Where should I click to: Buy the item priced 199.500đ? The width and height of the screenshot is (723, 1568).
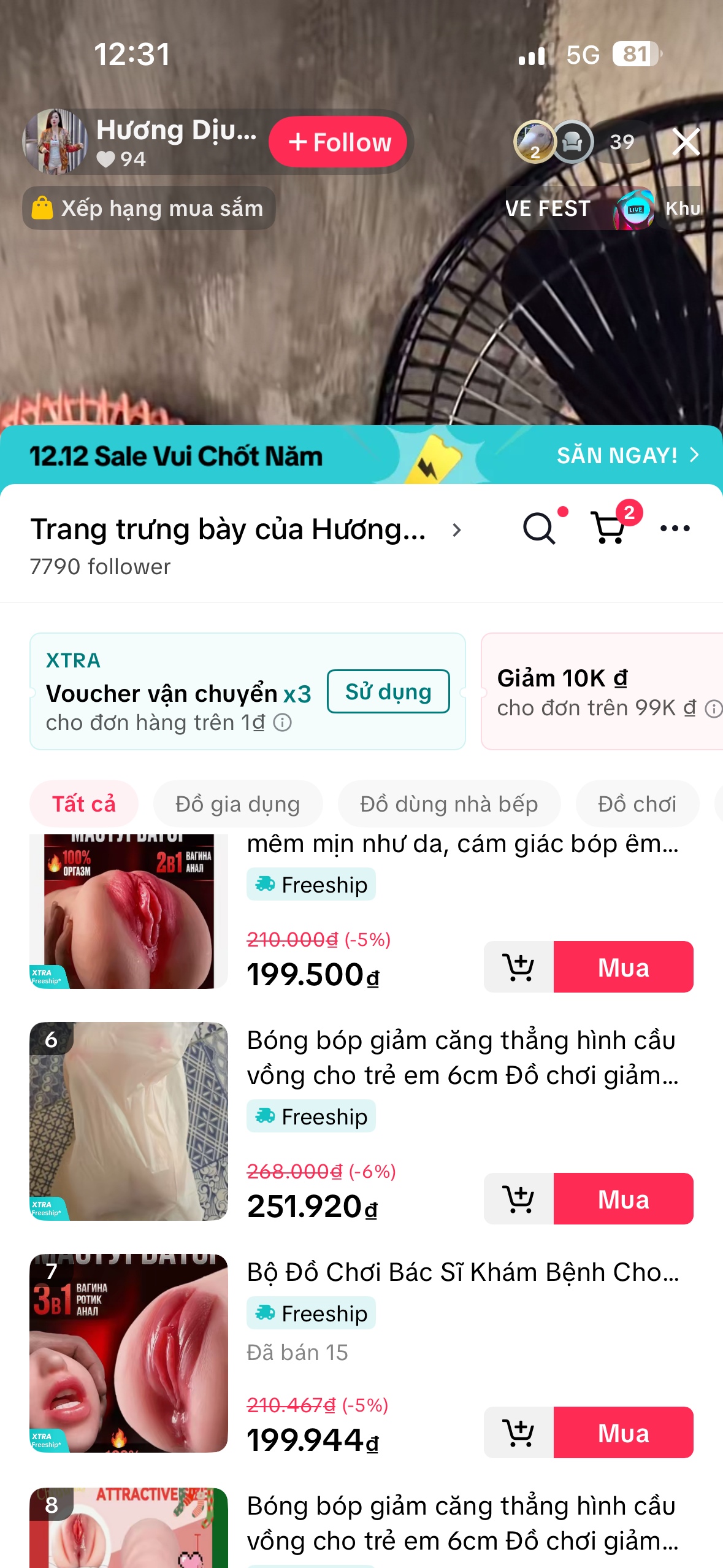click(623, 967)
